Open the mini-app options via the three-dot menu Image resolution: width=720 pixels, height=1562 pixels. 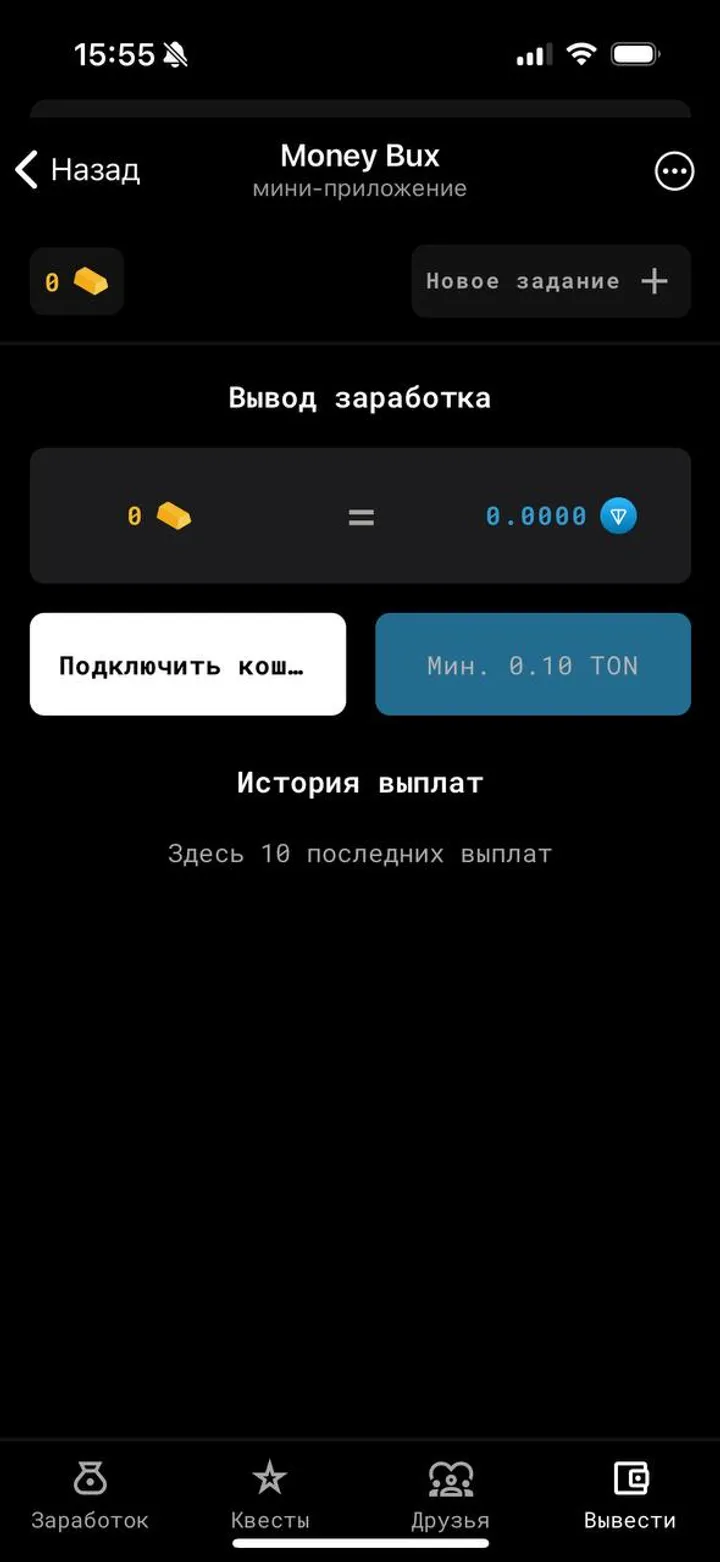click(674, 171)
